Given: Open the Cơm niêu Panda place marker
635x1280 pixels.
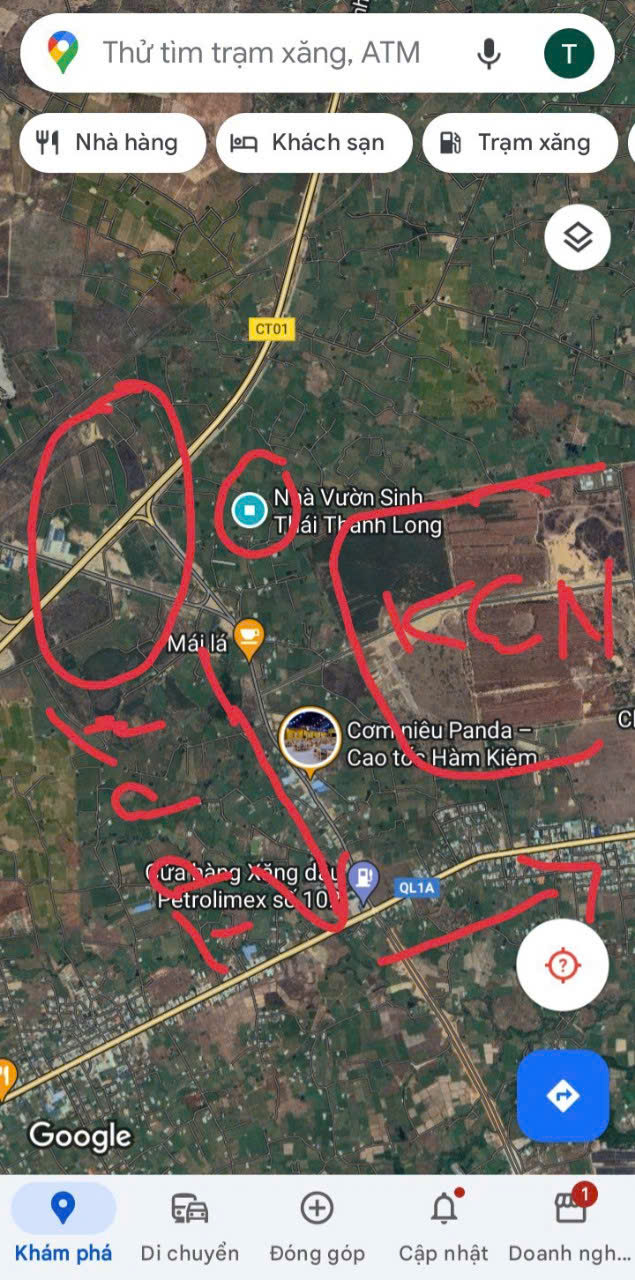Looking at the screenshot, I should click(310, 739).
